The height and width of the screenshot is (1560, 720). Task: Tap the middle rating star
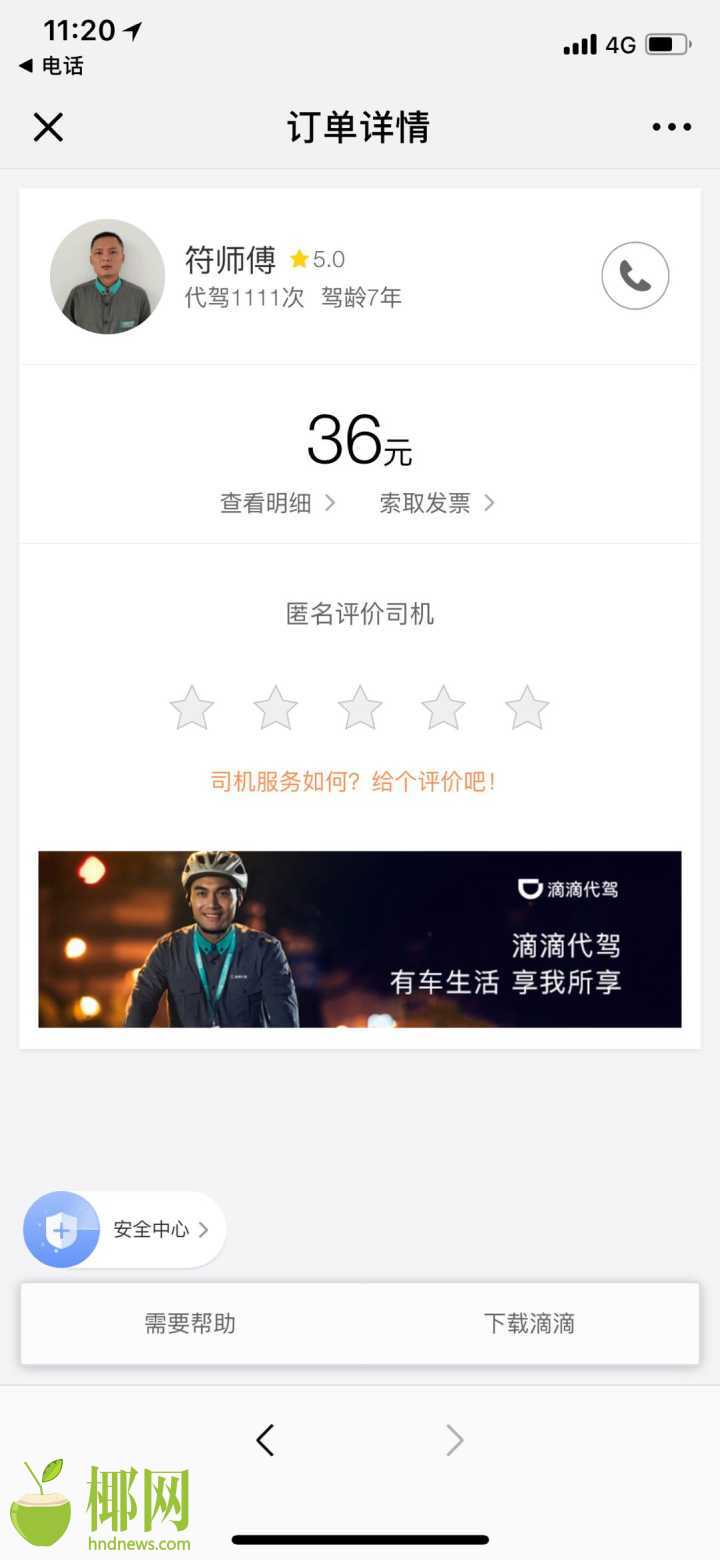pos(358,707)
